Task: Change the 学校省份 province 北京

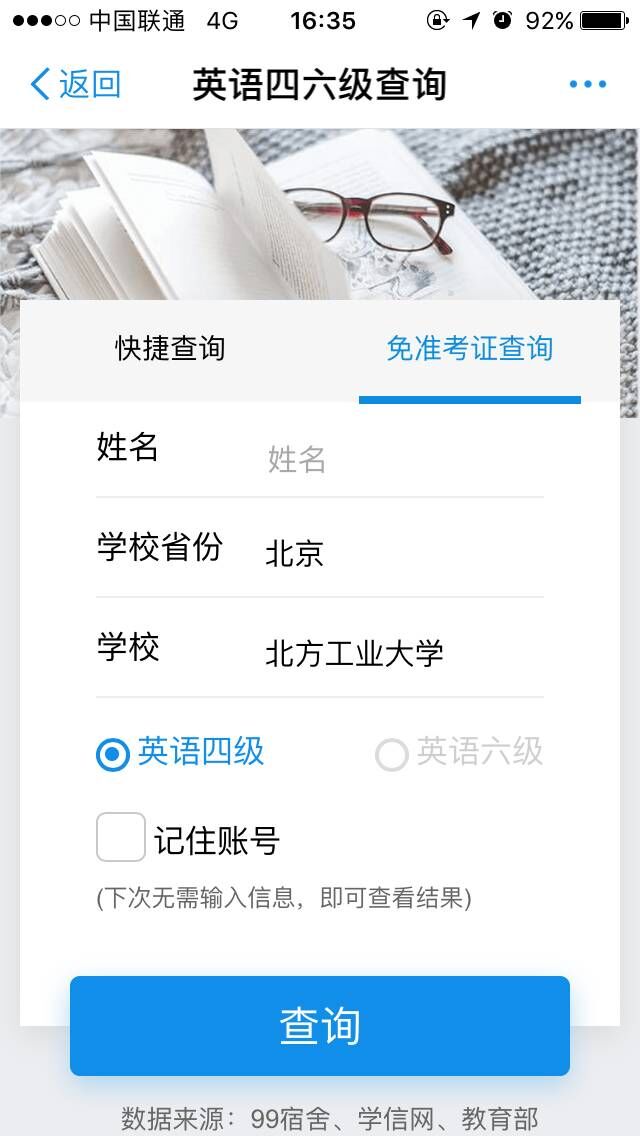Action: pos(400,553)
